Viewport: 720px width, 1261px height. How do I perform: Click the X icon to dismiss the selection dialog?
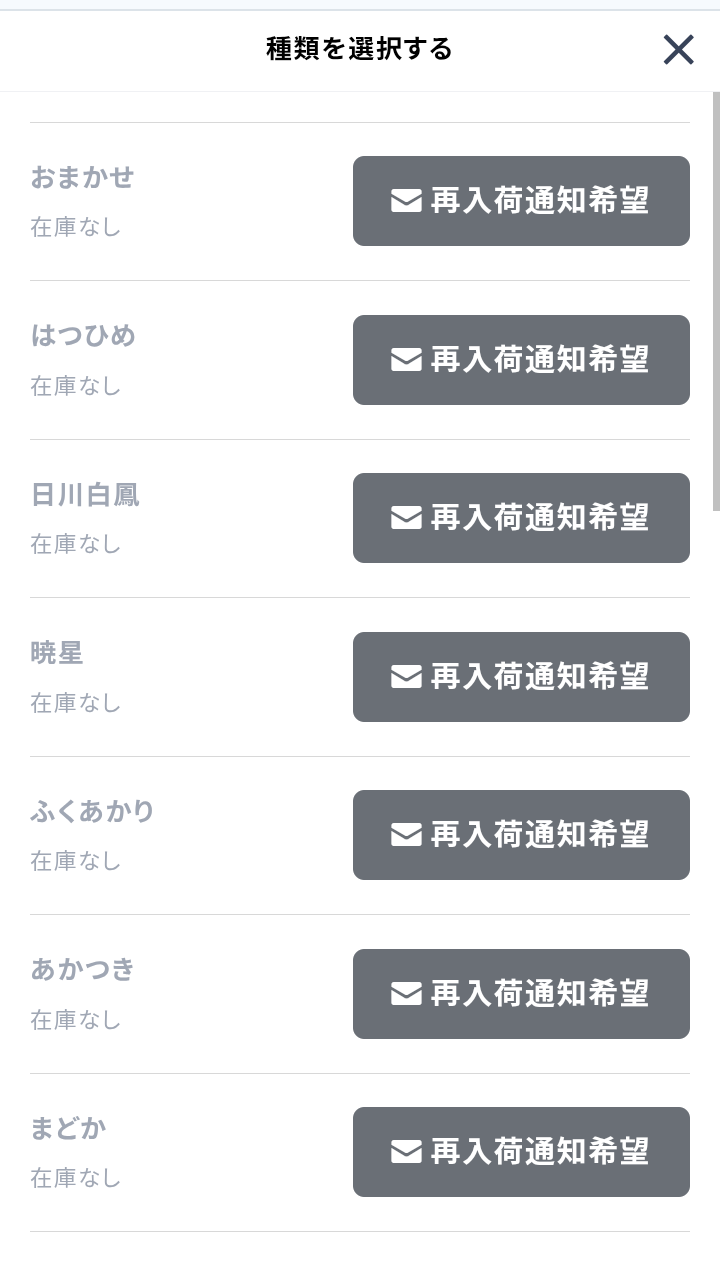(x=678, y=50)
